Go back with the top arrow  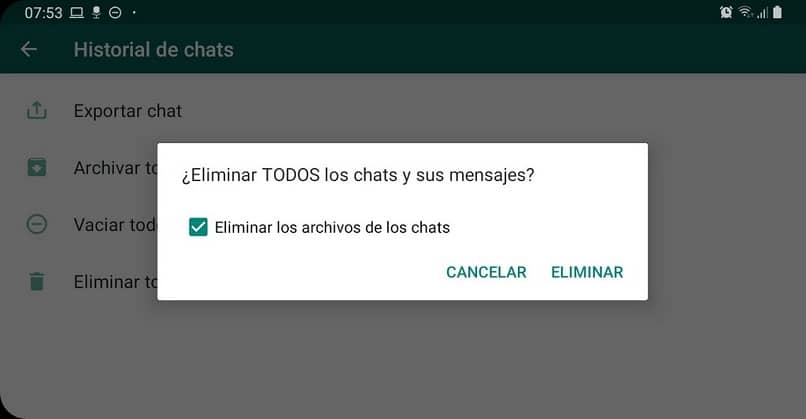coord(29,49)
